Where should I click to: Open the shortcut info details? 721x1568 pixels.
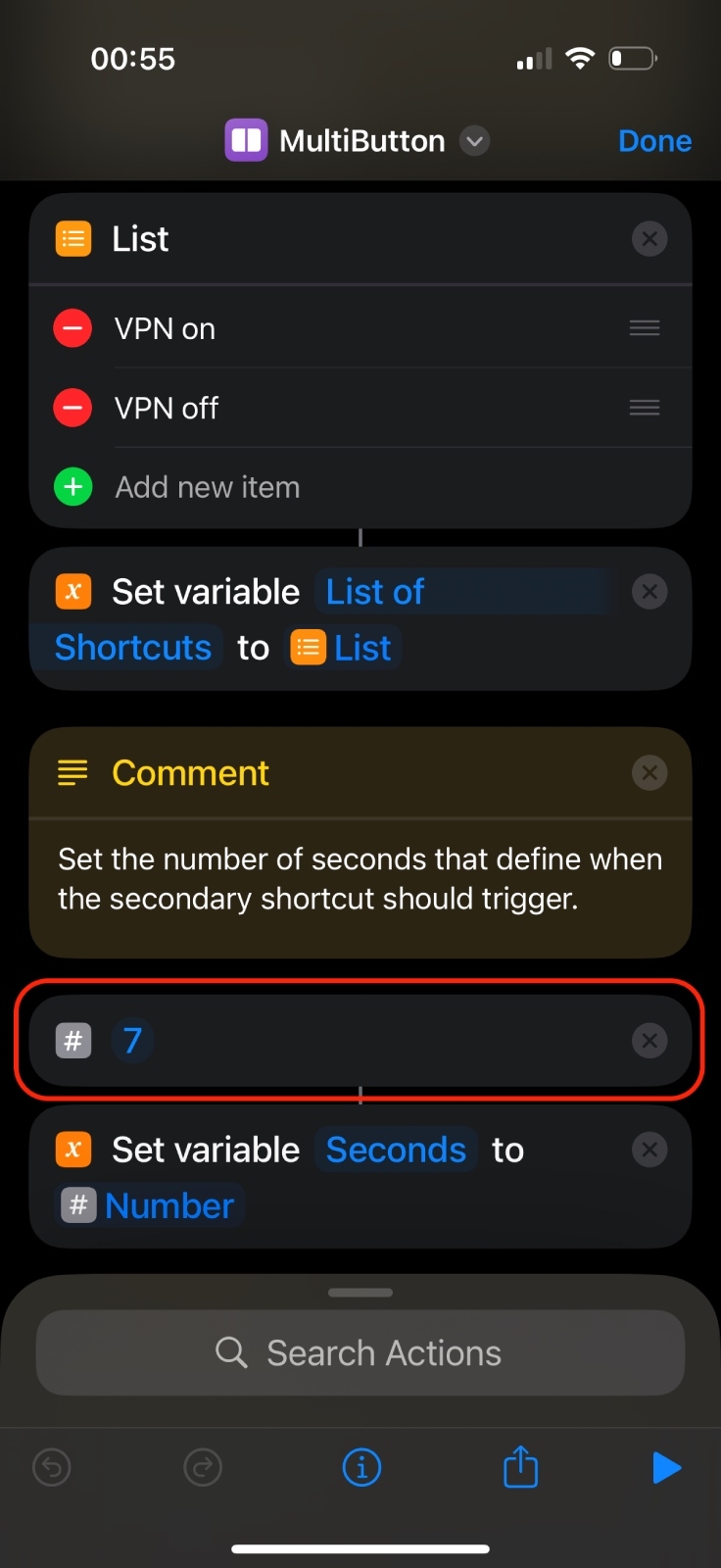tap(361, 1468)
